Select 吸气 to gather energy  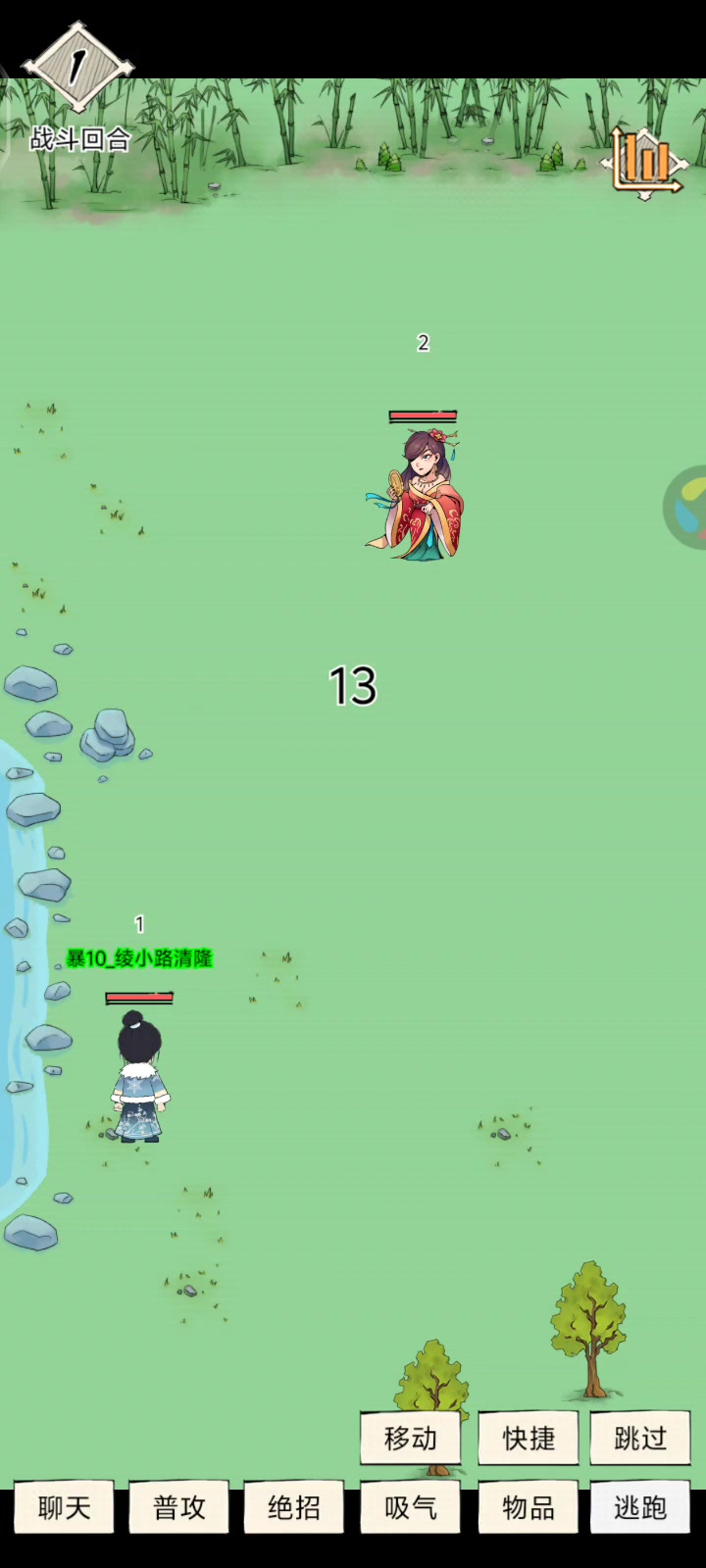[410, 1507]
